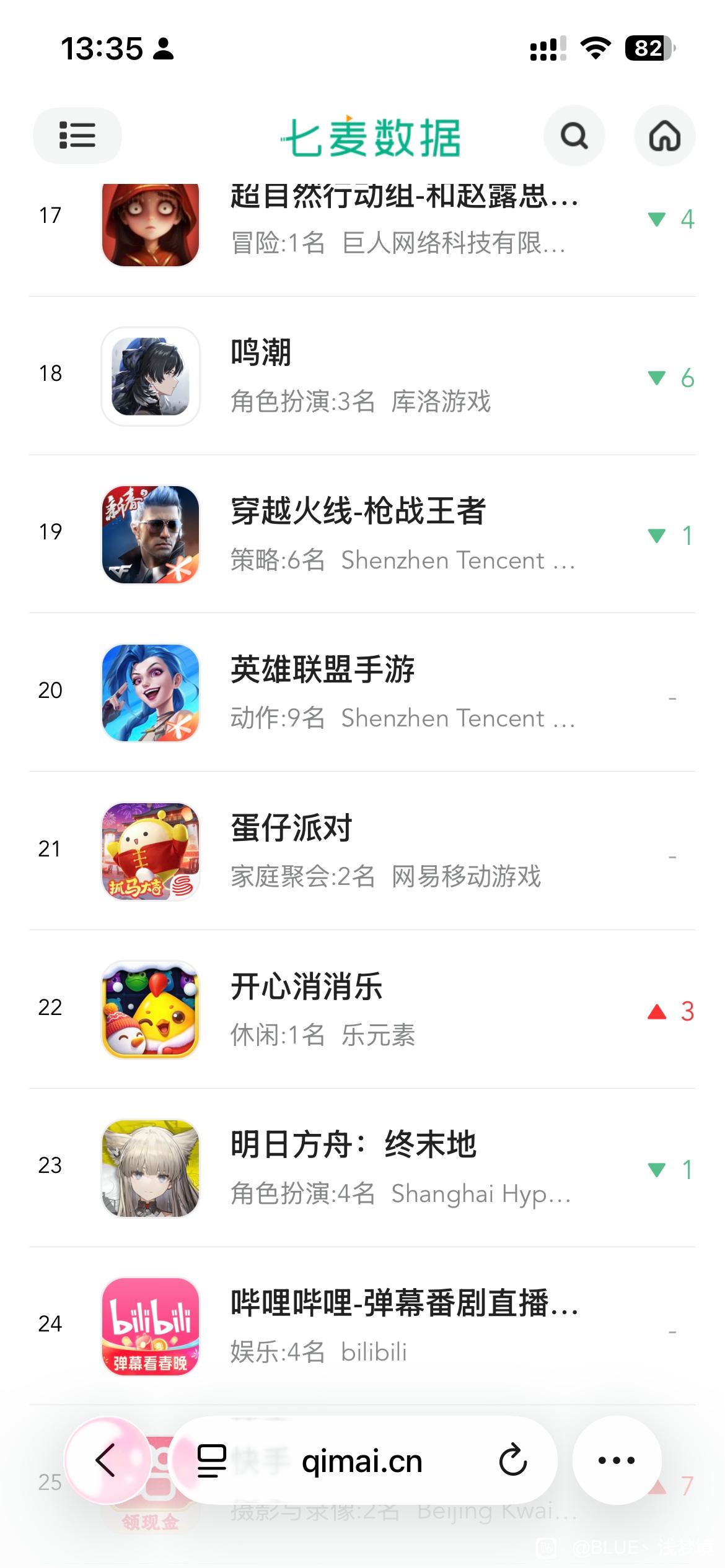725x1568 pixels.
Task: Open the search icon
Action: [574, 136]
